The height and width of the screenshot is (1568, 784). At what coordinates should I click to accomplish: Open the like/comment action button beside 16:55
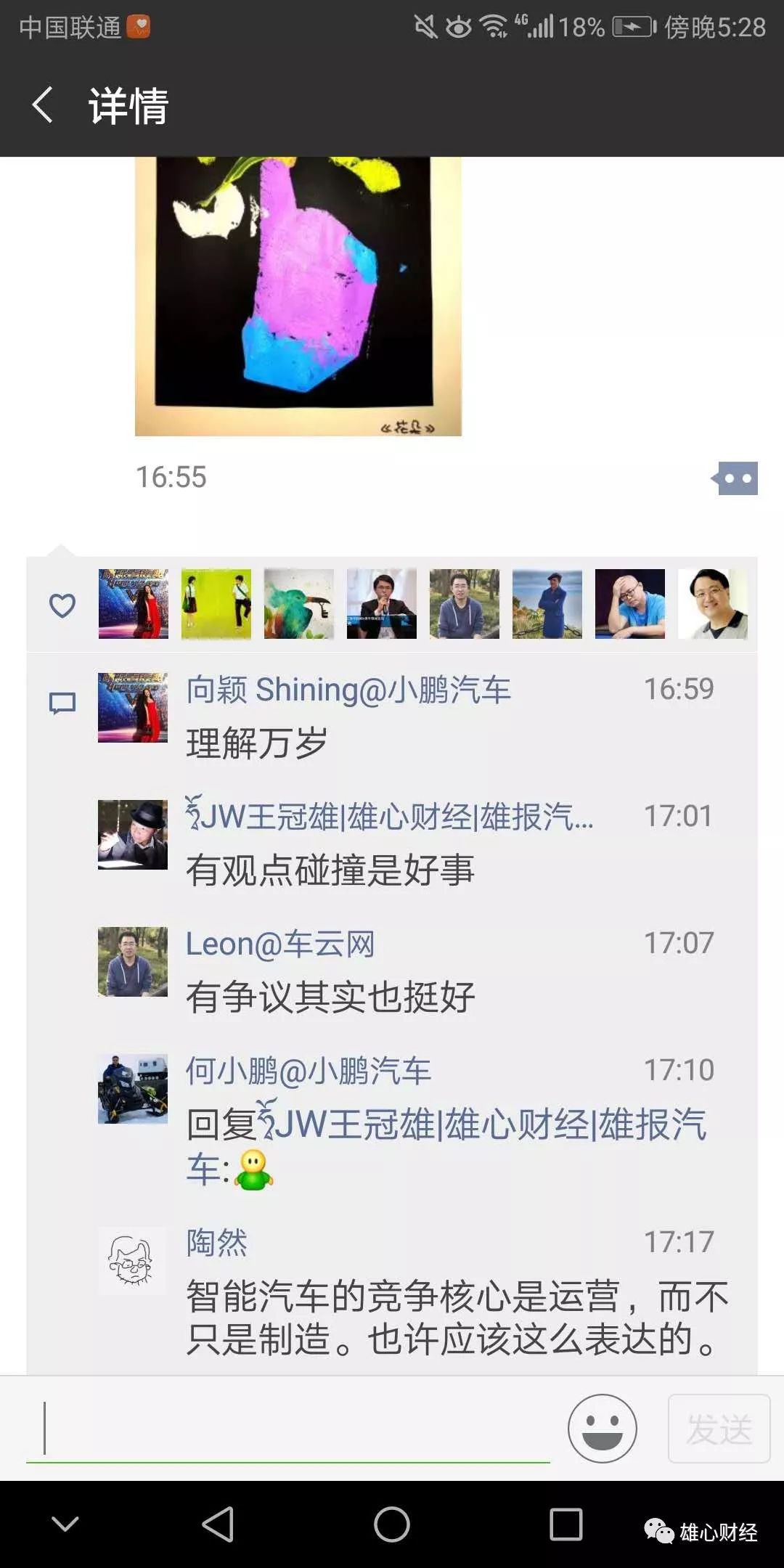[x=737, y=478]
